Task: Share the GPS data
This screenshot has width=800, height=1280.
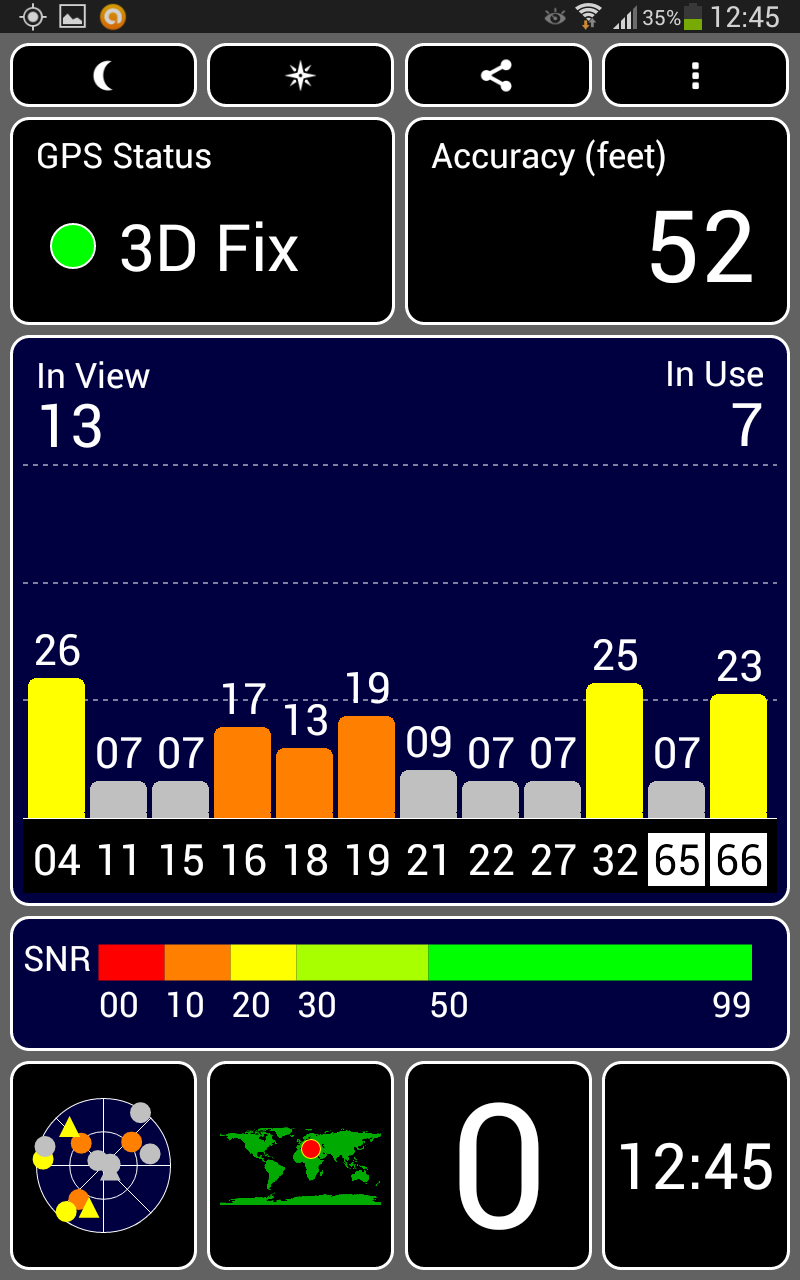Action: click(497, 76)
